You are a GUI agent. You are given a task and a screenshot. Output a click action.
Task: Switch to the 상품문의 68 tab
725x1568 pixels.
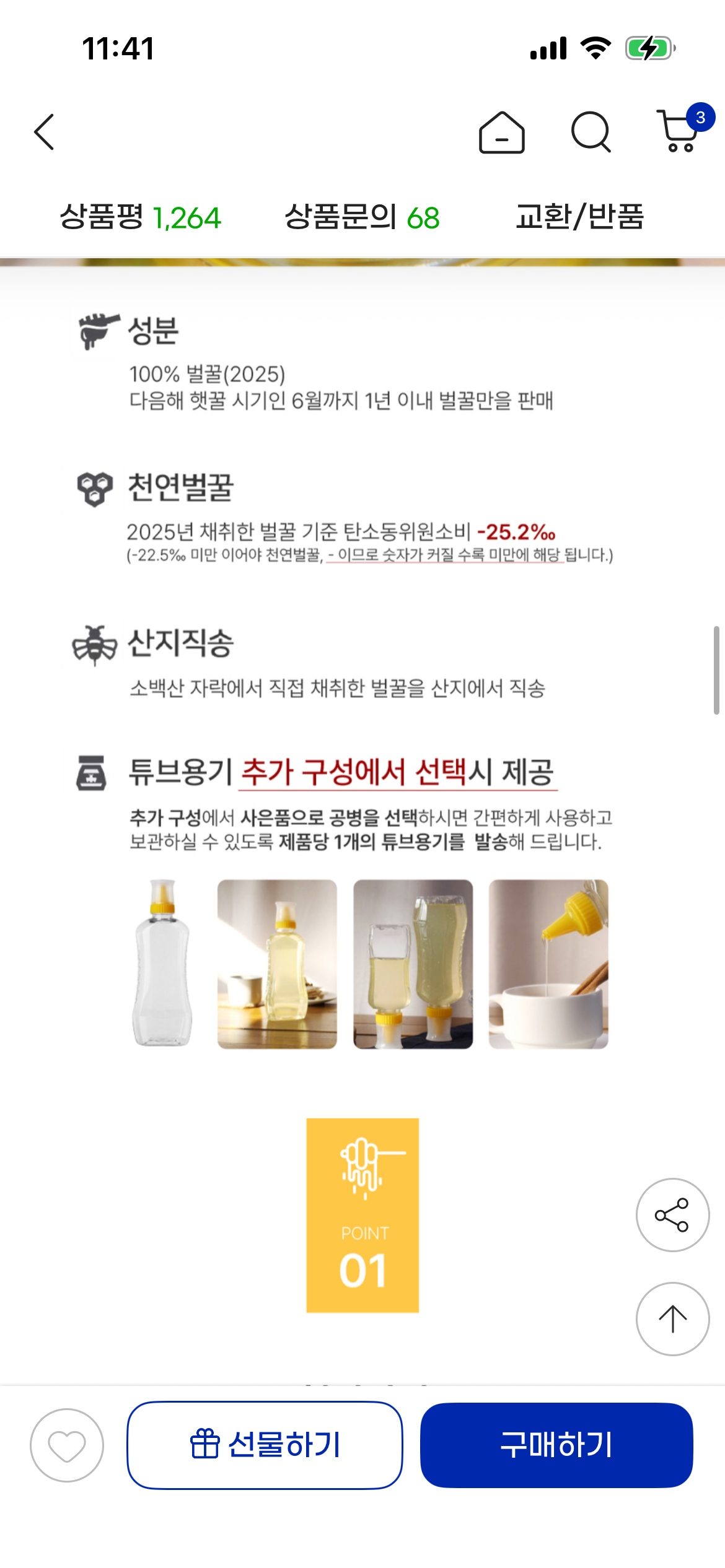click(362, 217)
